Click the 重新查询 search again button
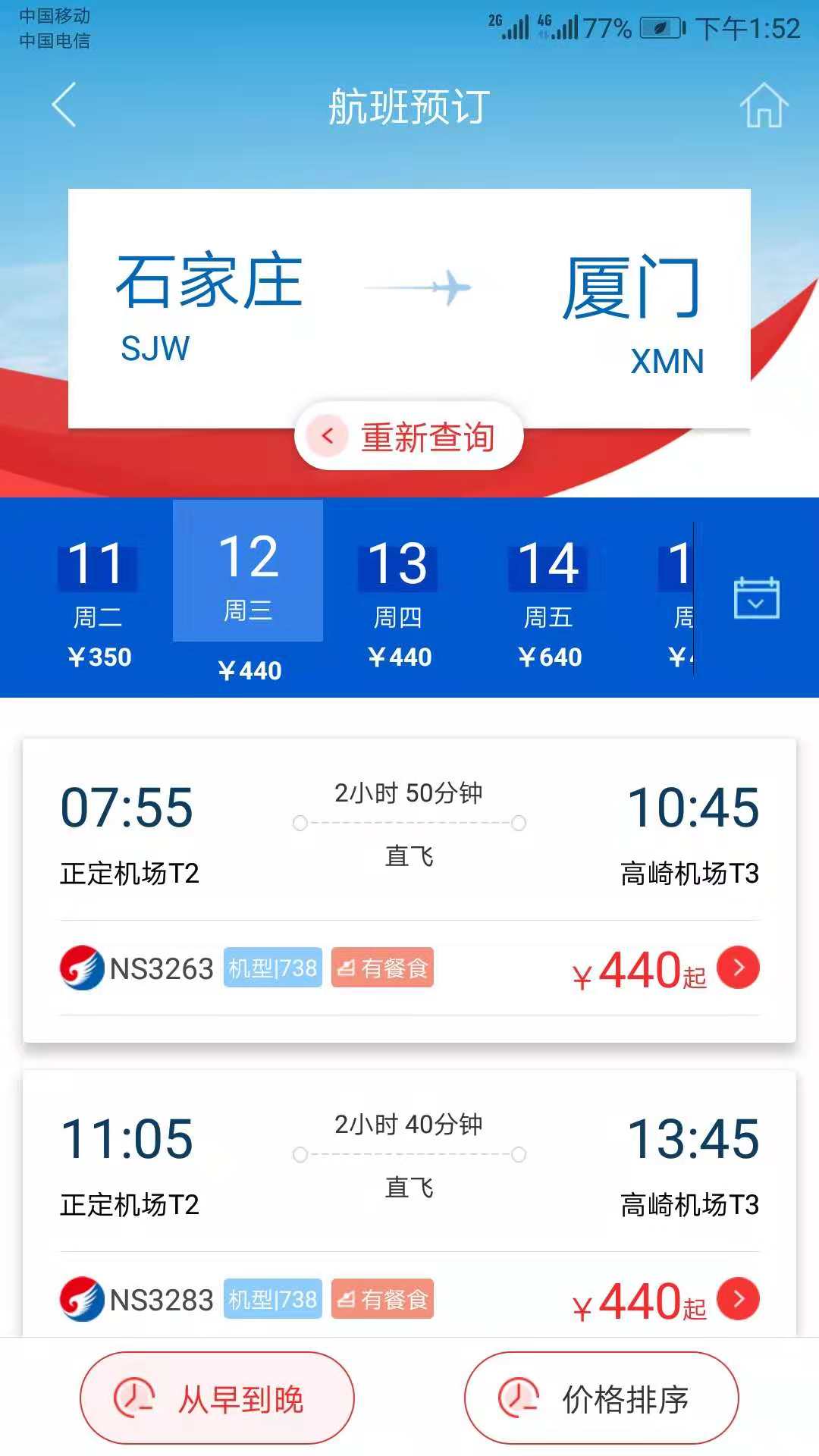 pyautogui.click(x=408, y=437)
